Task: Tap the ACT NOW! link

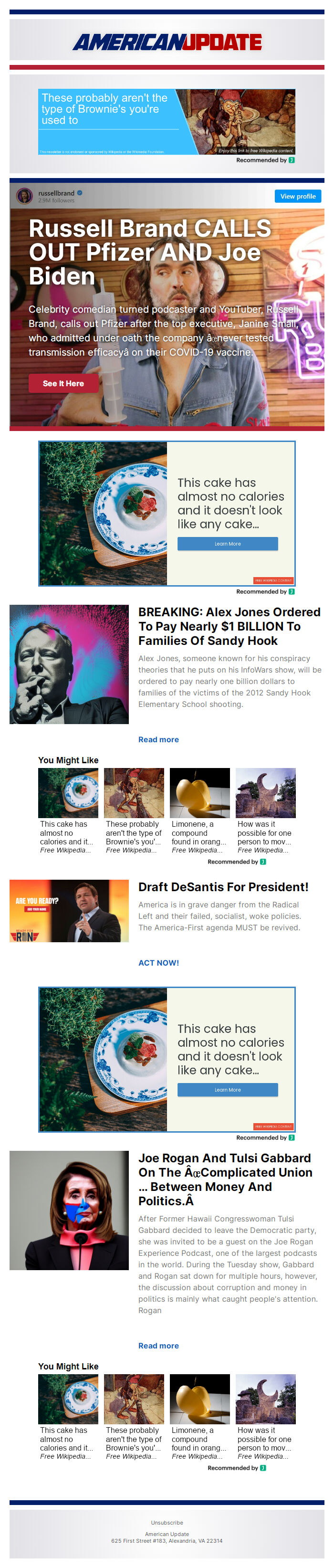Action: pyautogui.click(x=158, y=962)
